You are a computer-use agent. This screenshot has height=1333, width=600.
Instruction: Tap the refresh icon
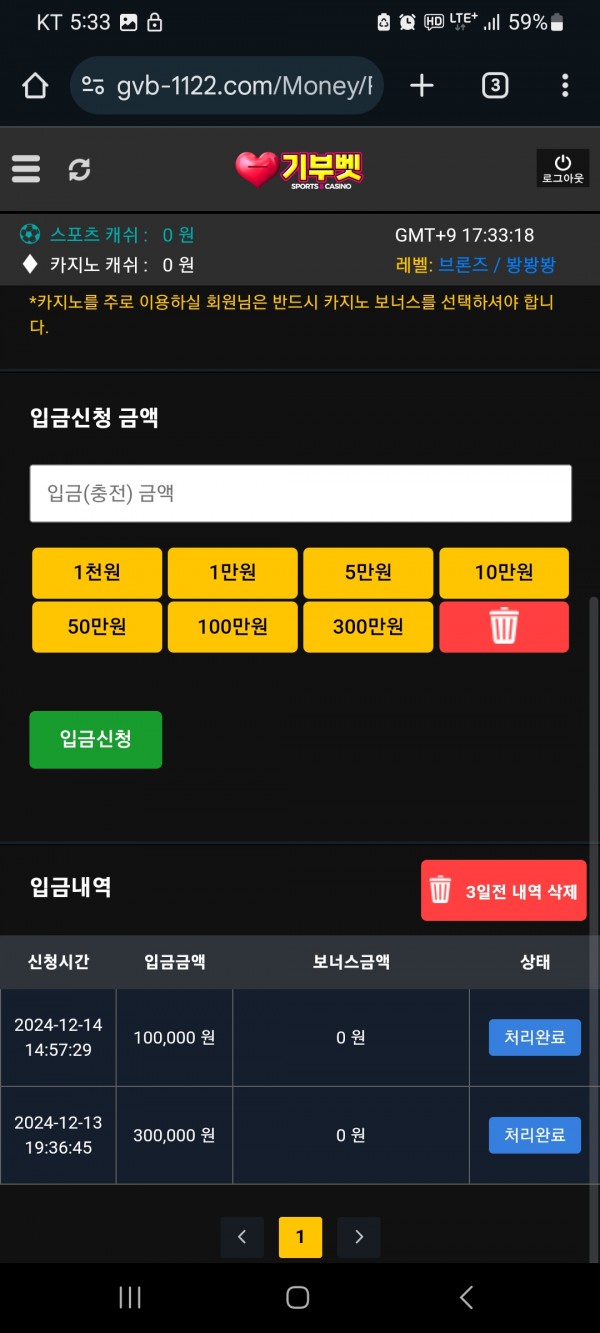point(79,169)
